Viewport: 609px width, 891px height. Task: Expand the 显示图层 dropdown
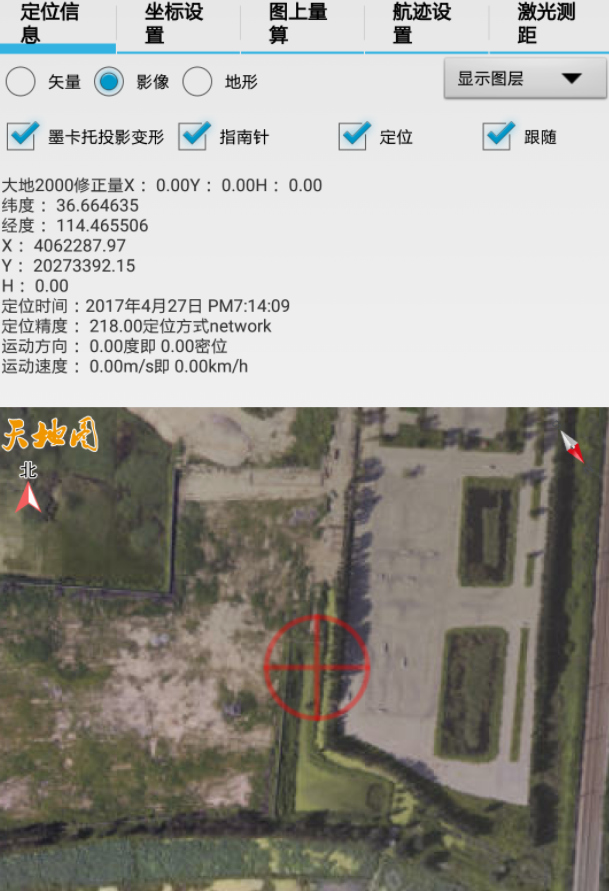coord(524,79)
